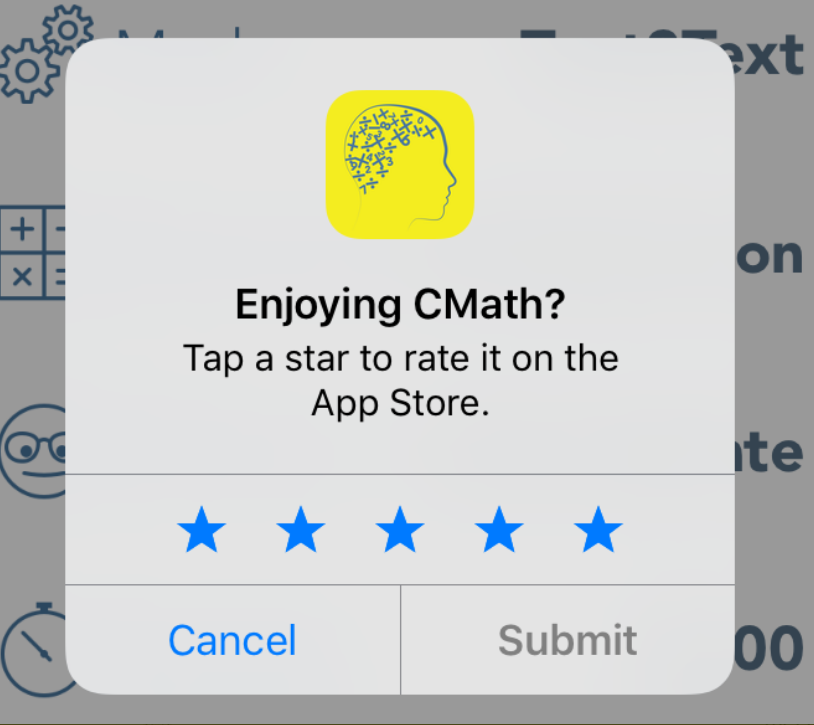
Task: Choose the fourth star
Action: point(499,530)
